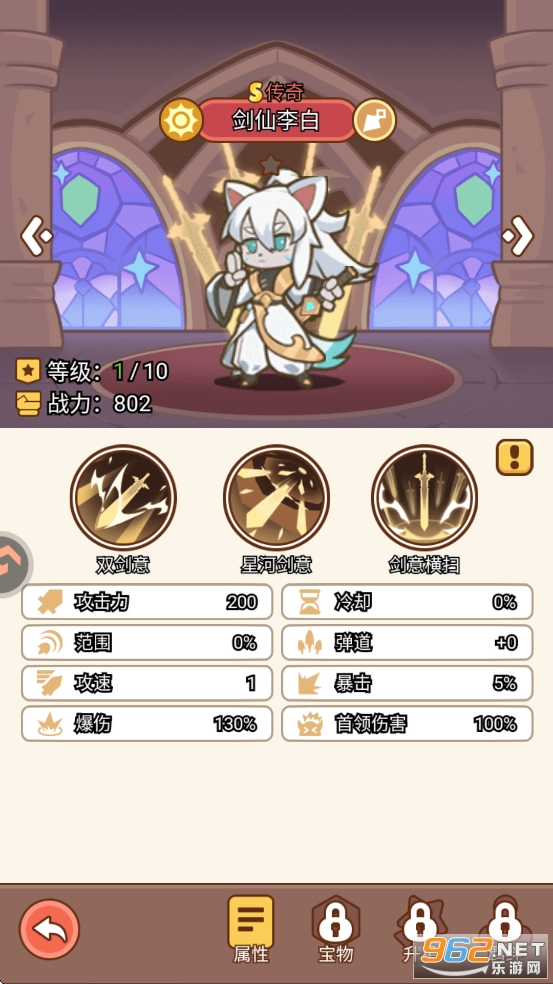Select the 属性 tab

click(x=250, y=929)
